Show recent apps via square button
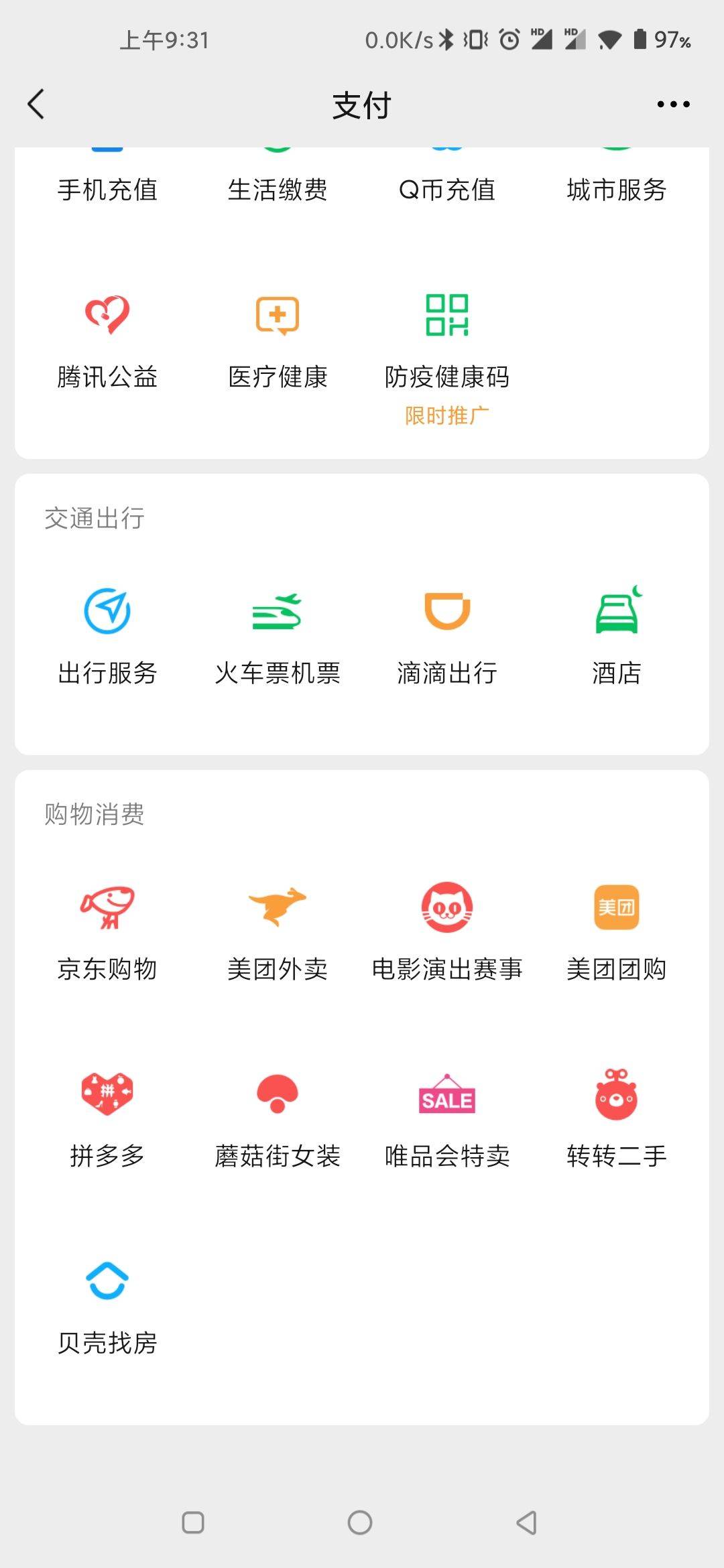 (193, 1522)
